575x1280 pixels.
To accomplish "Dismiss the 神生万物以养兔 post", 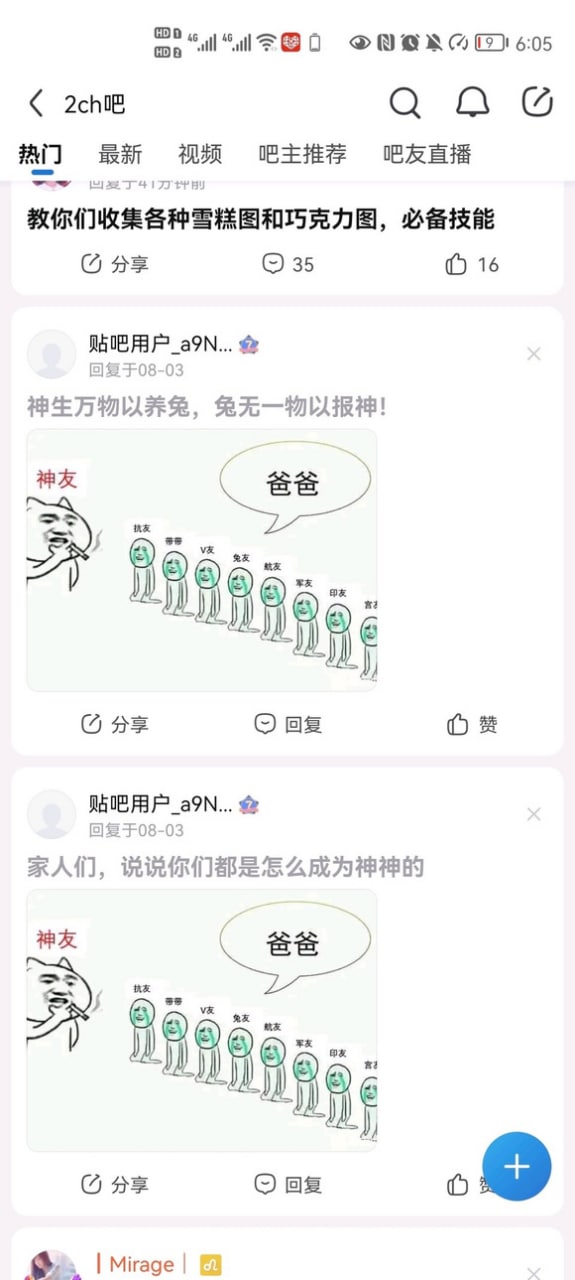I will tap(534, 354).
